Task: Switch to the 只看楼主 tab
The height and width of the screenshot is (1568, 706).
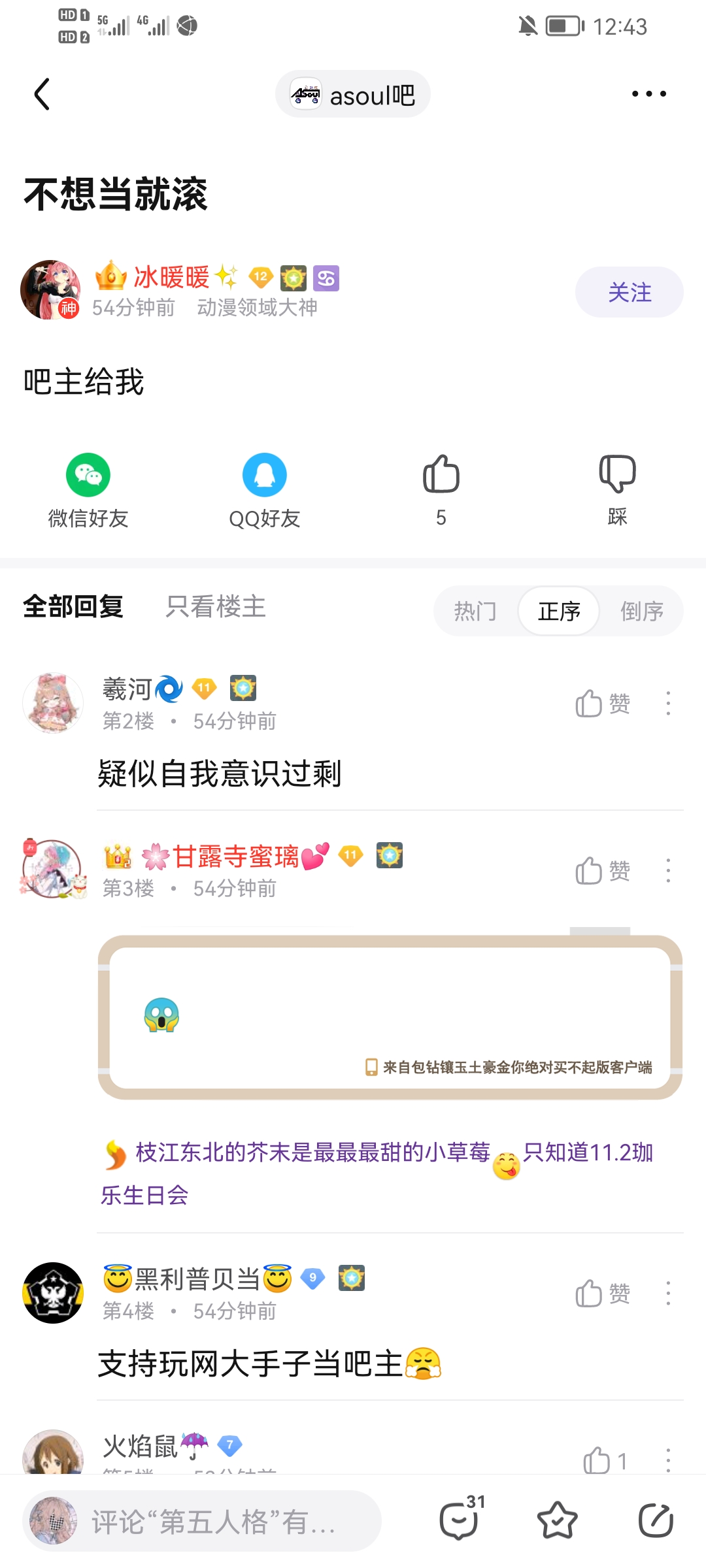Action: click(x=216, y=606)
